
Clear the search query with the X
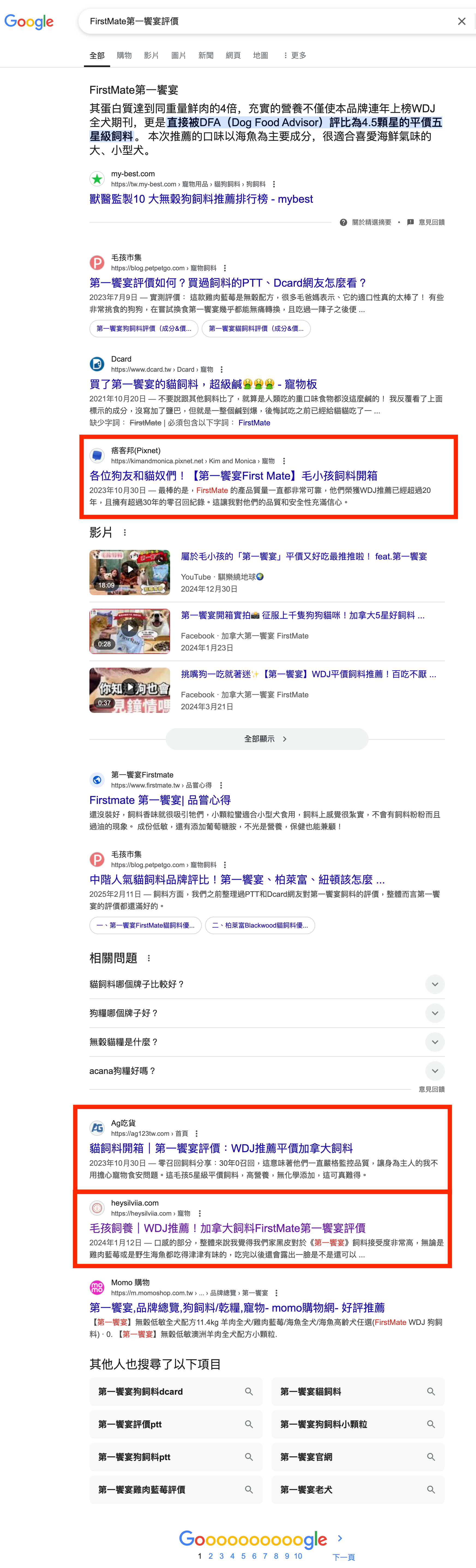tap(461, 21)
